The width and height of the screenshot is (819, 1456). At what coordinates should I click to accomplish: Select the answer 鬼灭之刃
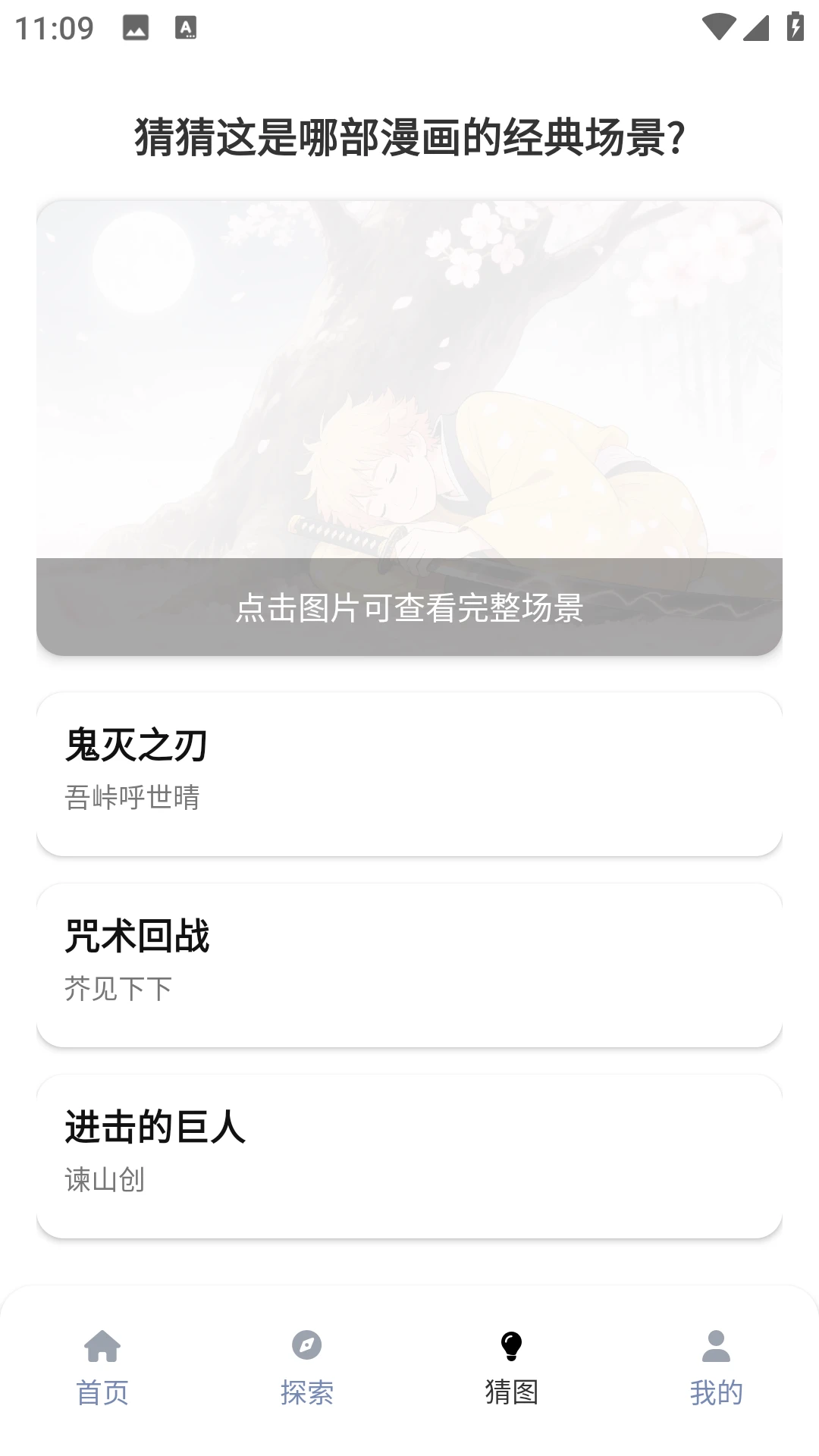tap(409, 771)
